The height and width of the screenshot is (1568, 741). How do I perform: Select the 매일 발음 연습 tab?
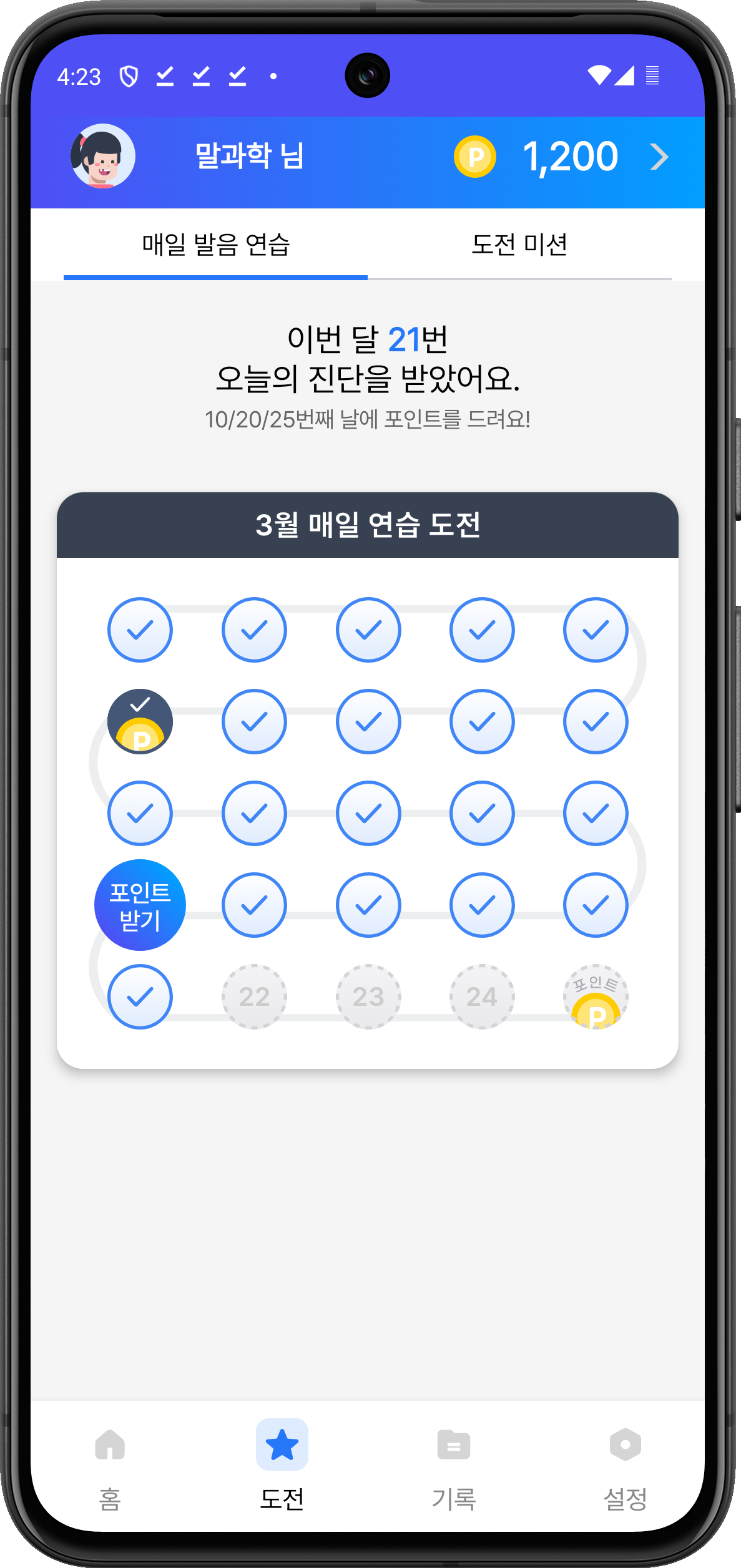point(215,245)
